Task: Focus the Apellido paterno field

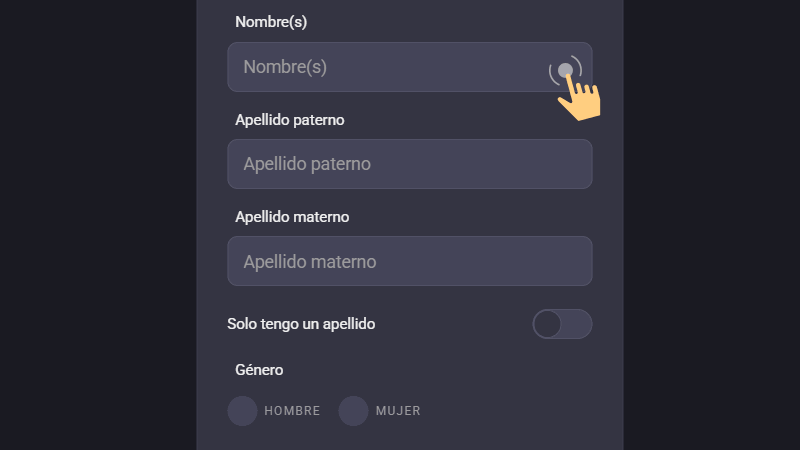Action: pos(409,164)
